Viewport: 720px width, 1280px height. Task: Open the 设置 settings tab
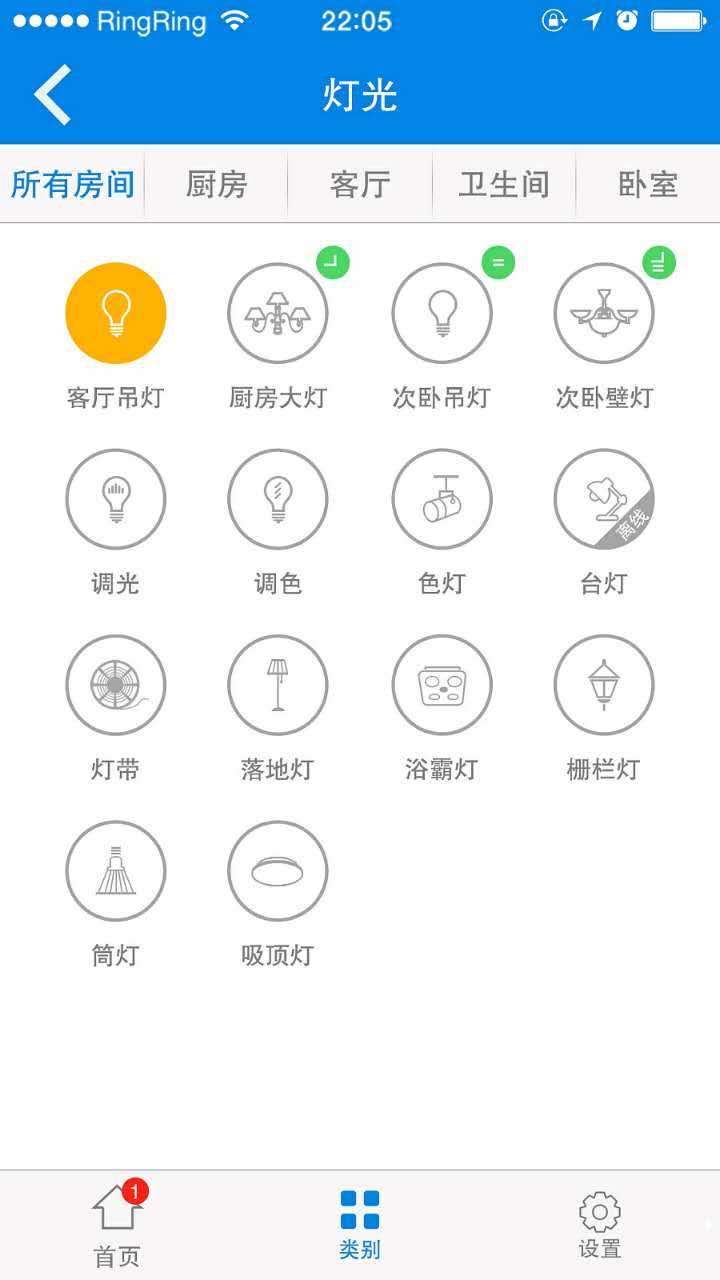600,1224
